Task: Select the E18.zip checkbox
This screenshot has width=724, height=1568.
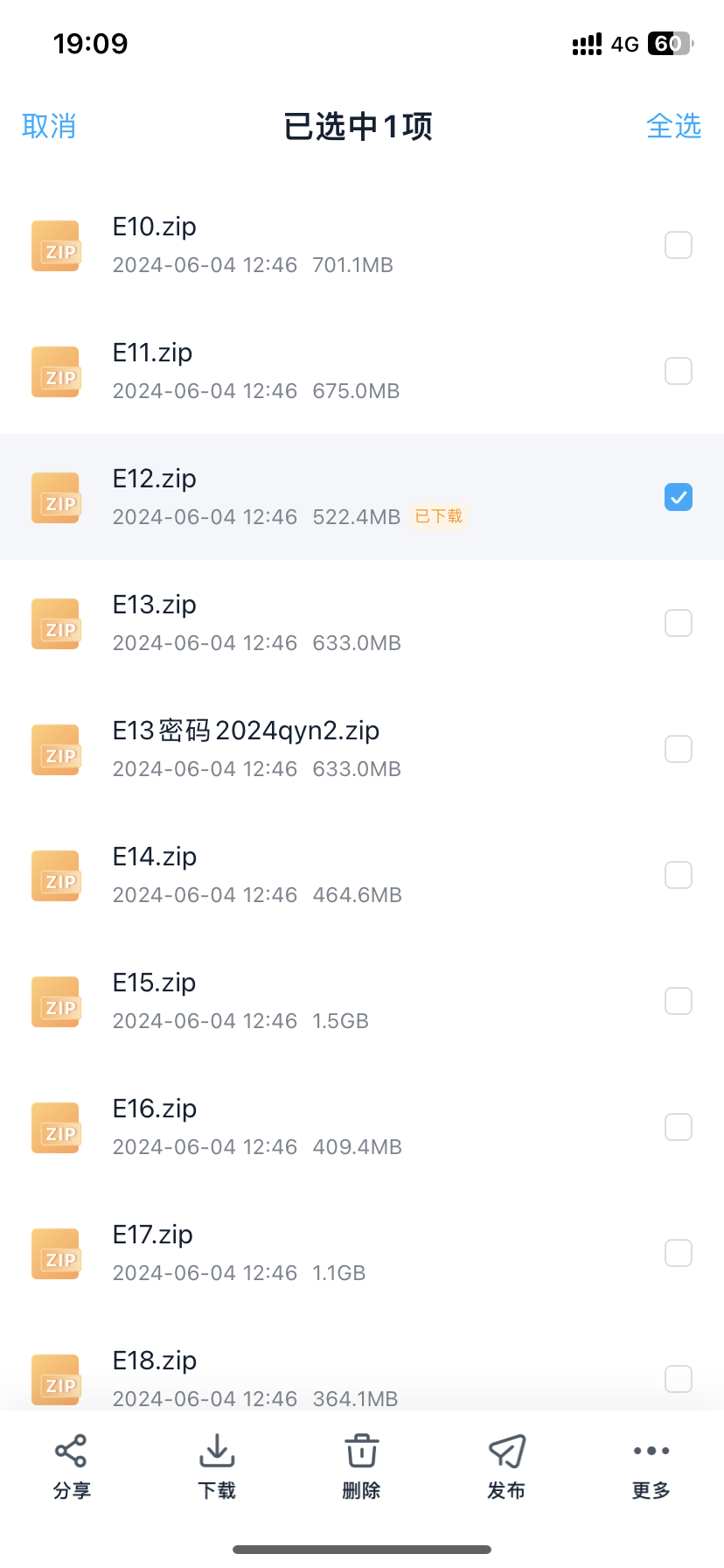Action: point(679,1379)
